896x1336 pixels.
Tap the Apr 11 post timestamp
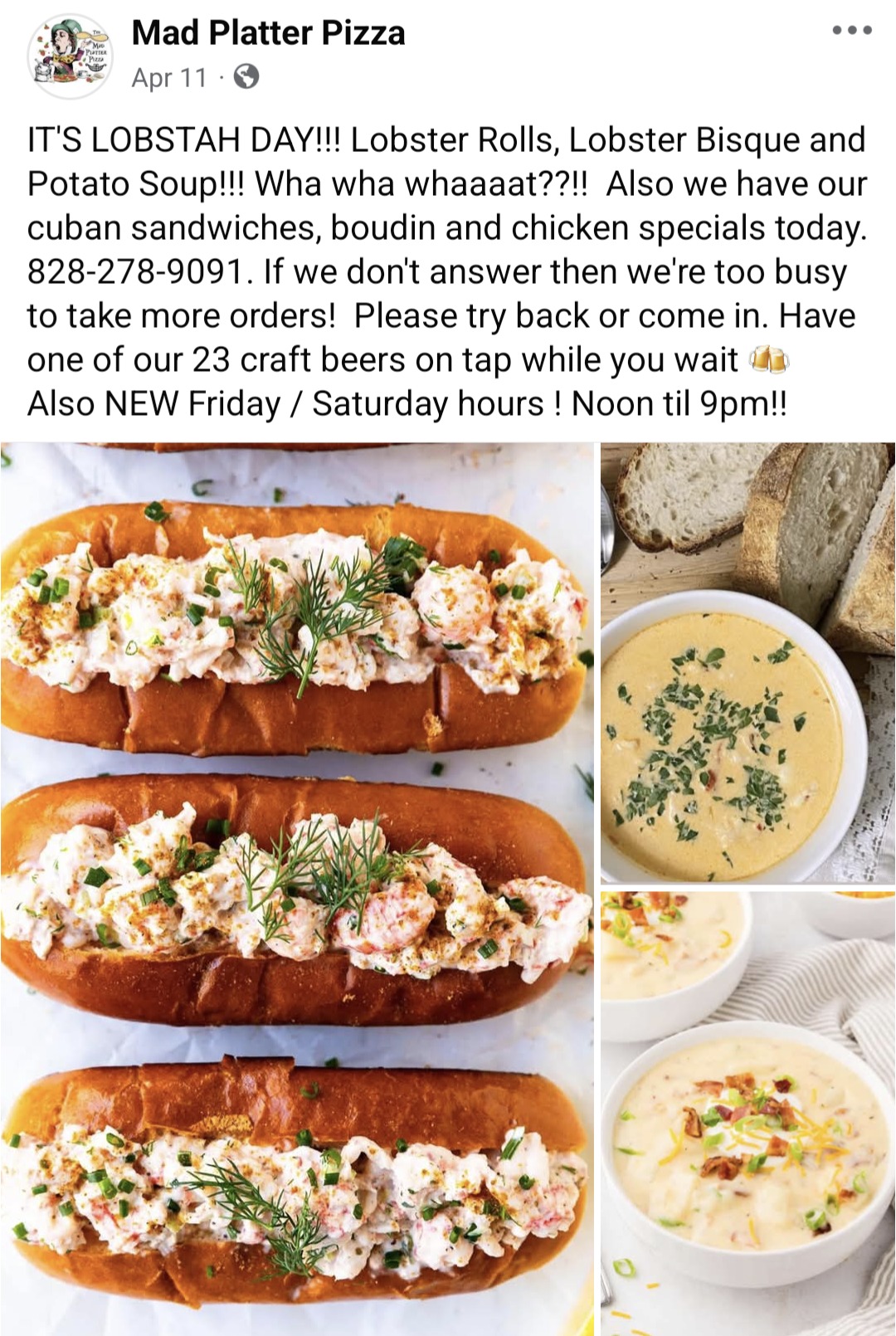click(x=169, y=78)
